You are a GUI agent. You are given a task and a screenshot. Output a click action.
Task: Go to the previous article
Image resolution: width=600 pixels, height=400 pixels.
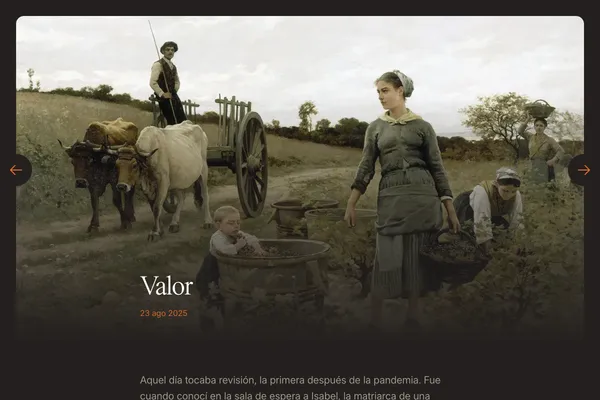15,170
